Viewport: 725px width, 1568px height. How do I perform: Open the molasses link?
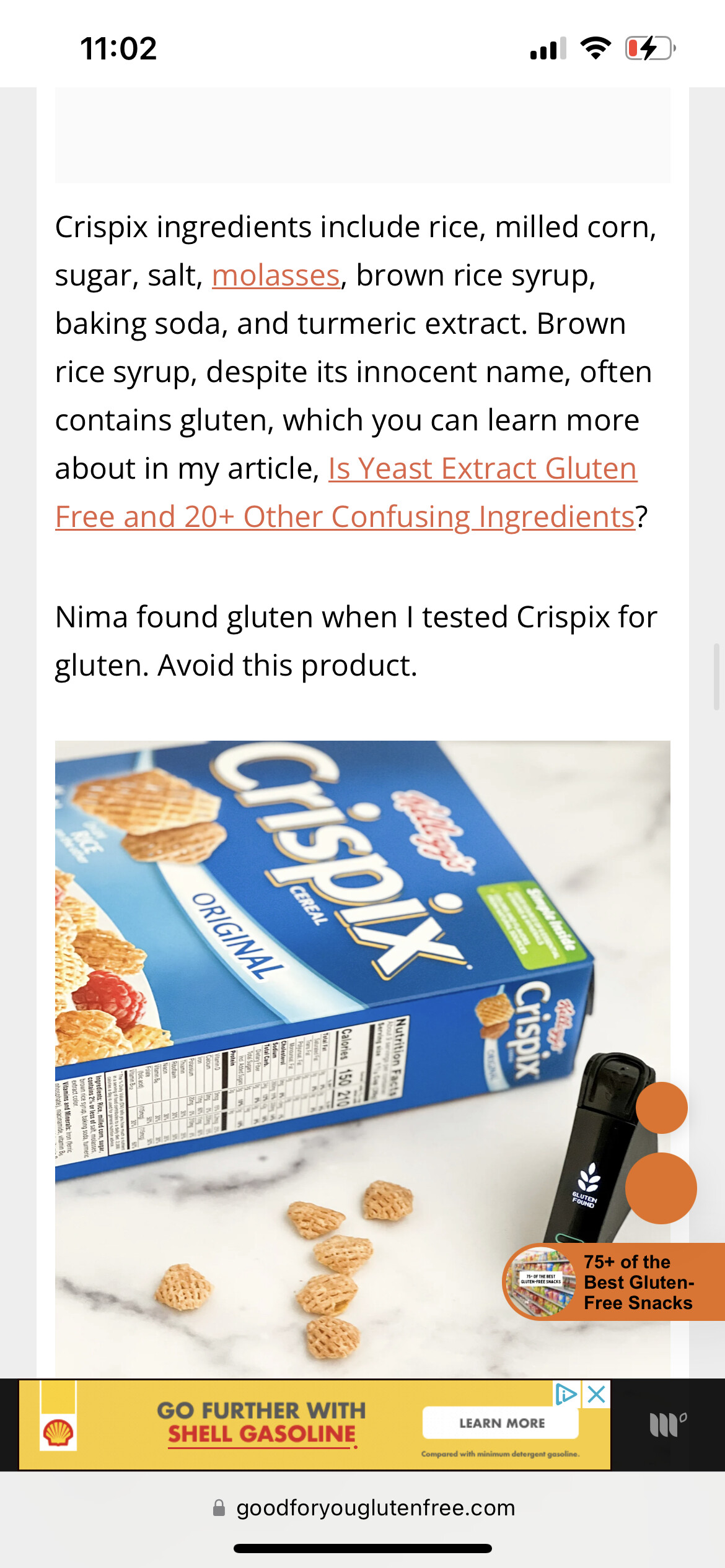276,276
